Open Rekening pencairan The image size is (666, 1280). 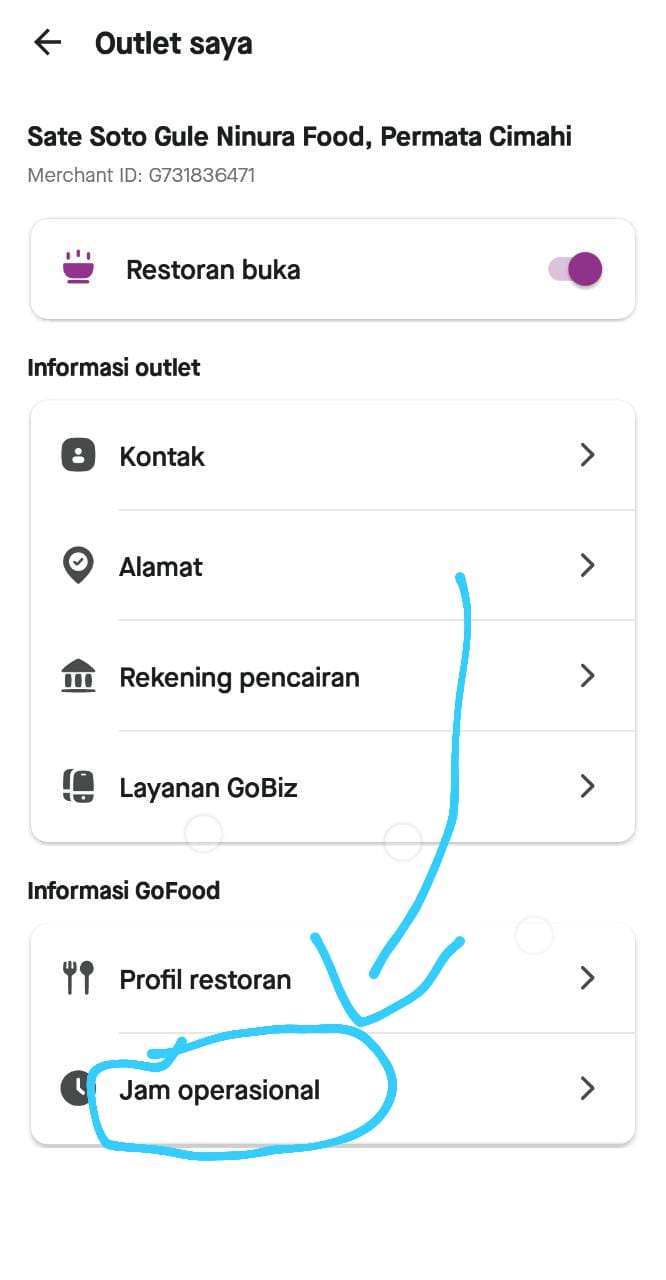pos(333,677)
